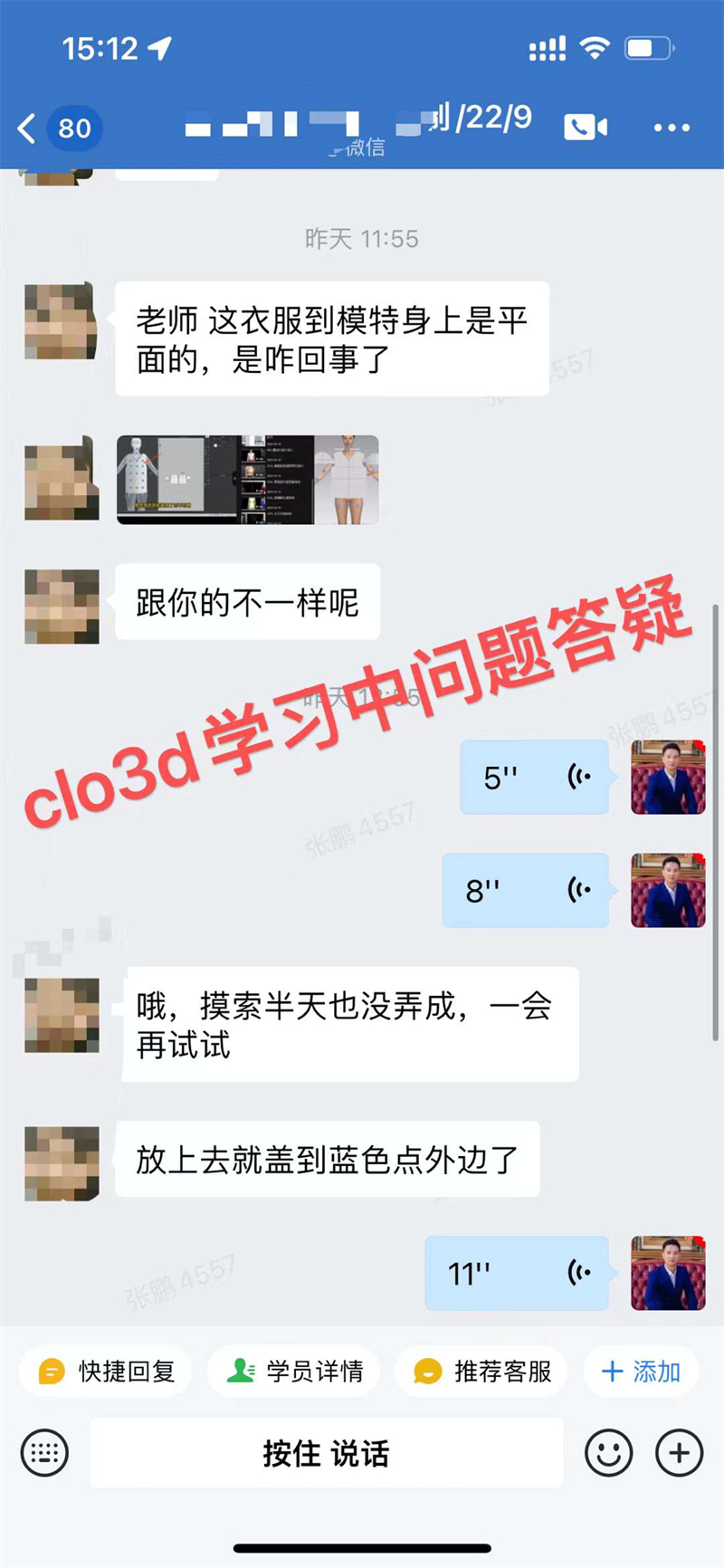This screenshot has width=724, height=1568.
Task: Open the plus attachment menu
Action: pyautogui.click(x=679, y=1453)
